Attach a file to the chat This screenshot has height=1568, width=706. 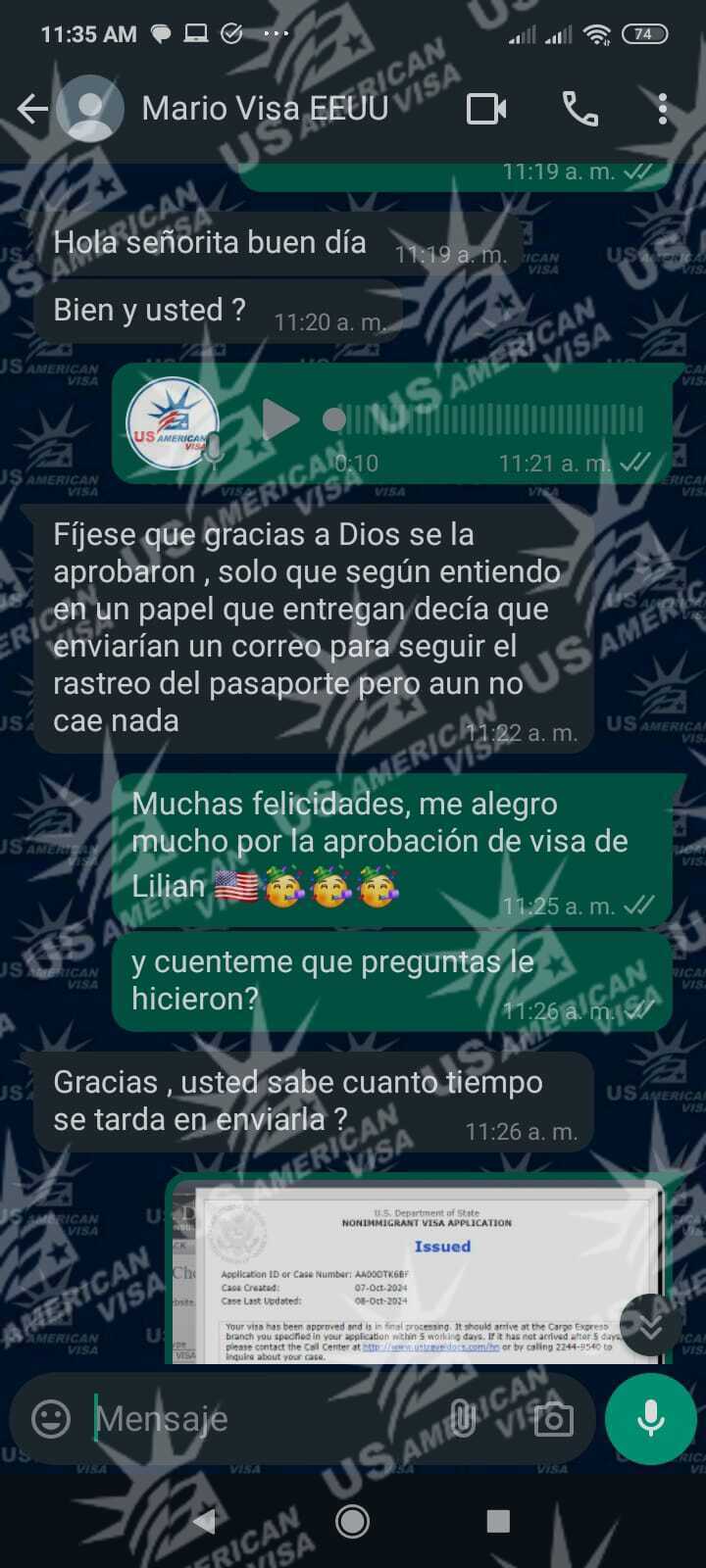(462, 1418)
